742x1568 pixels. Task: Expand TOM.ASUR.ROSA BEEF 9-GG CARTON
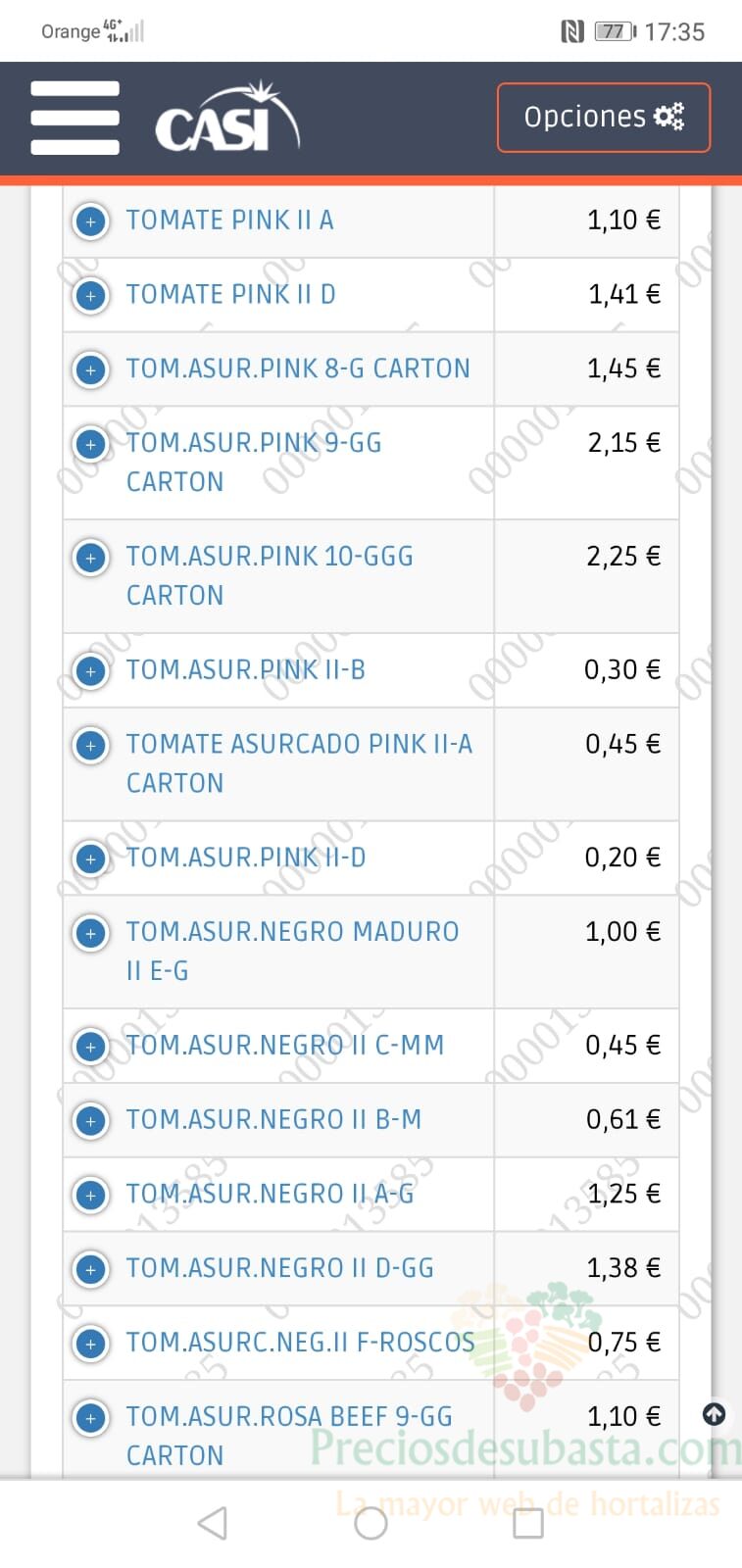pos(91,1418)
